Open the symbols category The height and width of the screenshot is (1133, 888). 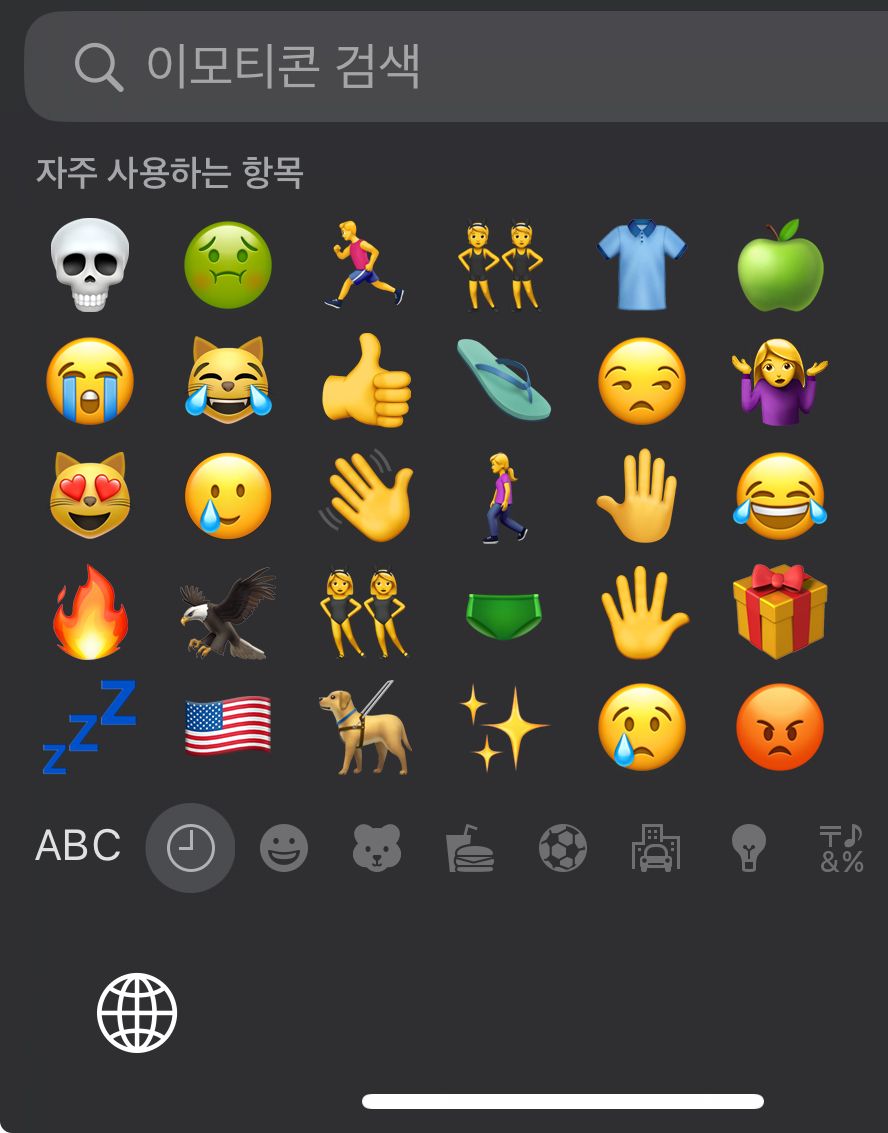[x=841, y=848]
